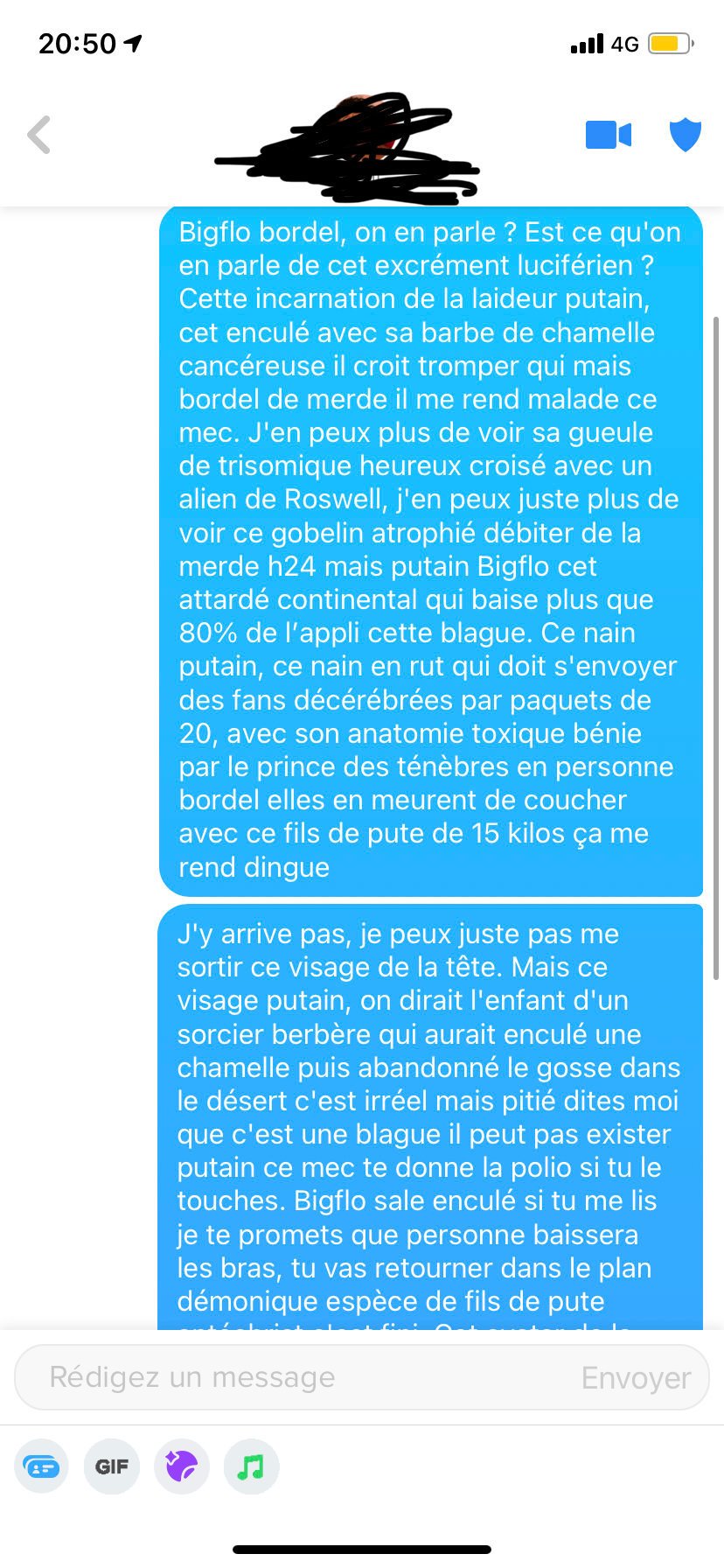Tap the Envoyer button
The height and width of the screenshot is (1568, 724).
(636, 1377)
